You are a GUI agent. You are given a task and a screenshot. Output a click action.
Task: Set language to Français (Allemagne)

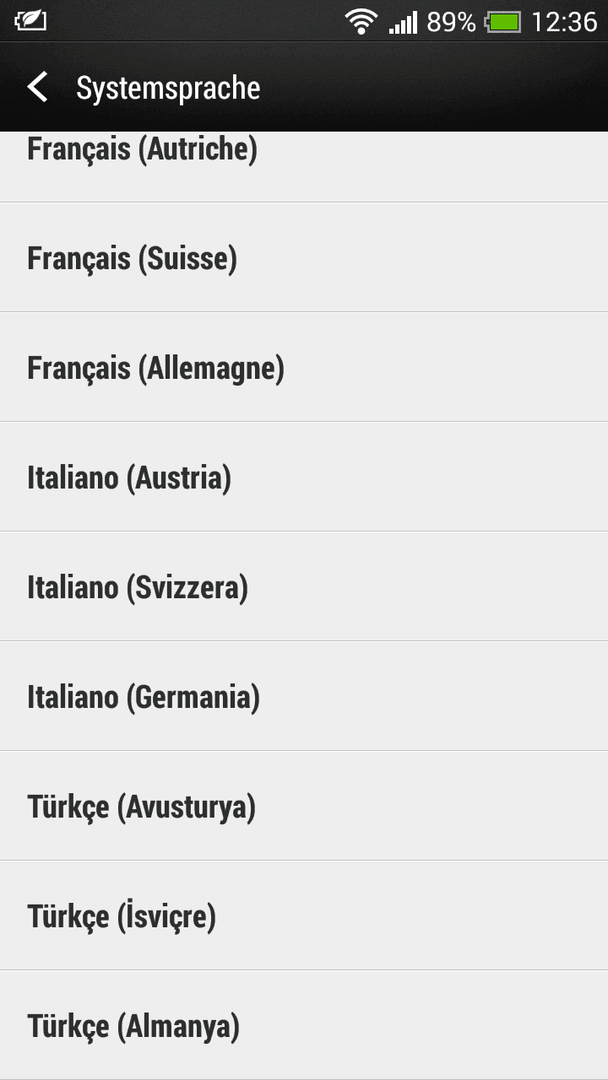(304, 367)
